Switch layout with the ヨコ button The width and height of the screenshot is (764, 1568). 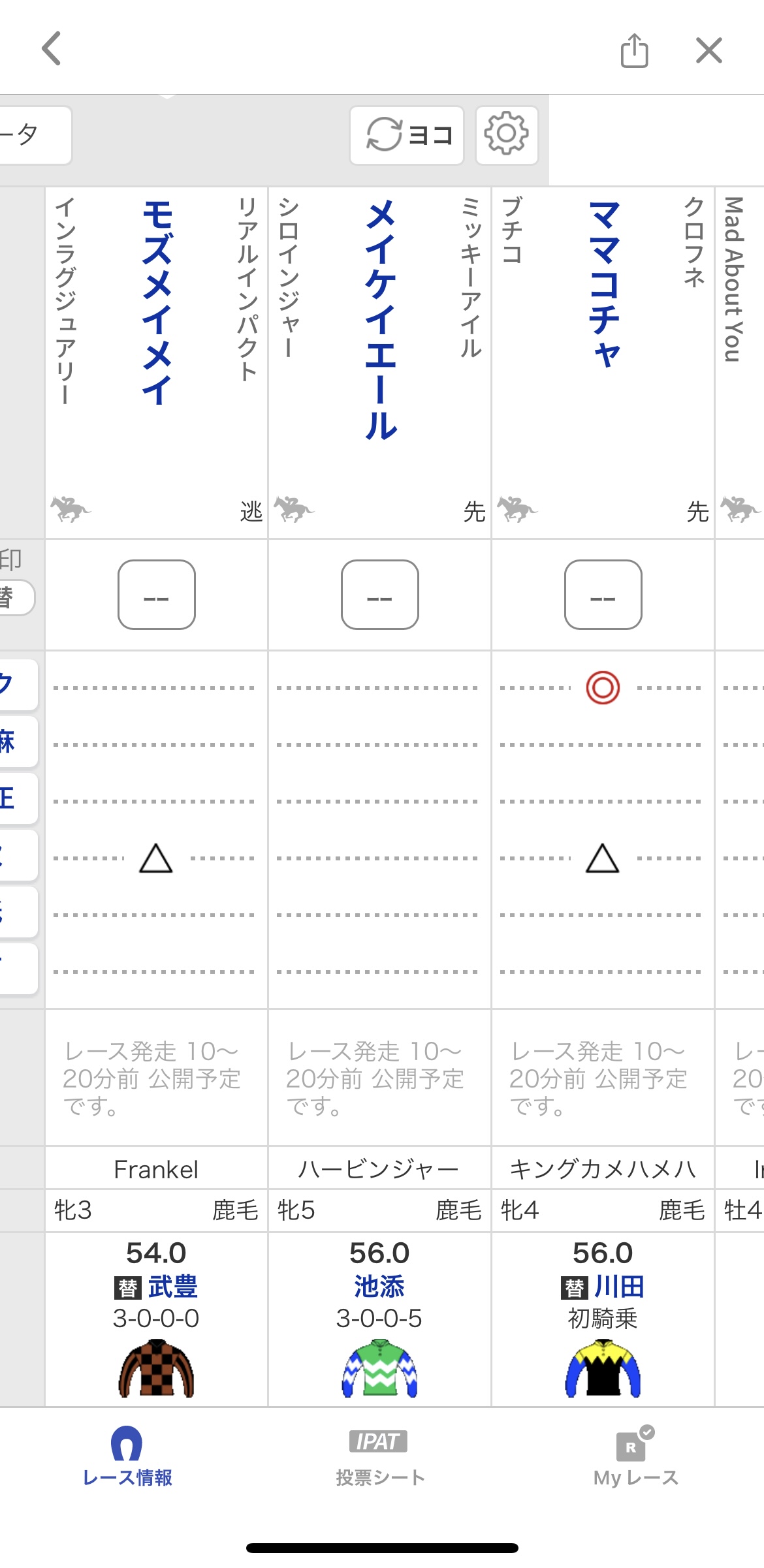tap(407, 135)
